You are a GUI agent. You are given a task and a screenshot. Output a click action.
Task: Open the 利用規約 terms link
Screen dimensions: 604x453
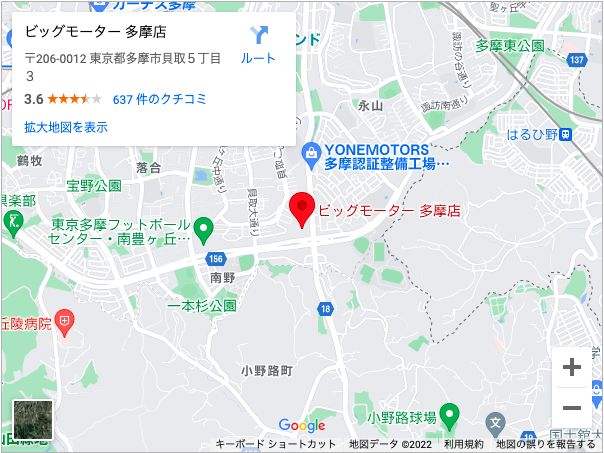463,444
